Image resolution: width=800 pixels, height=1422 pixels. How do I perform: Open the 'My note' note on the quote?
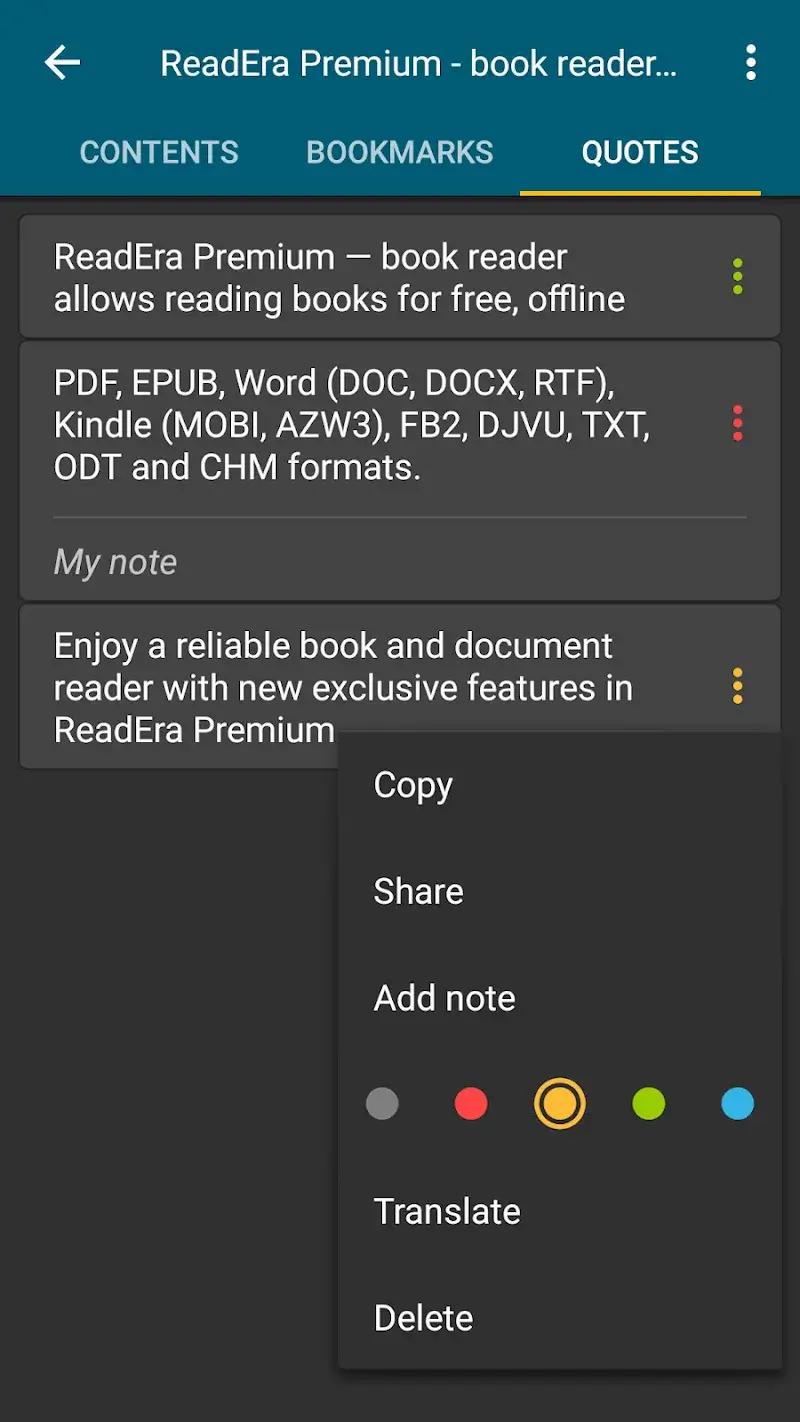click(115, 562)
